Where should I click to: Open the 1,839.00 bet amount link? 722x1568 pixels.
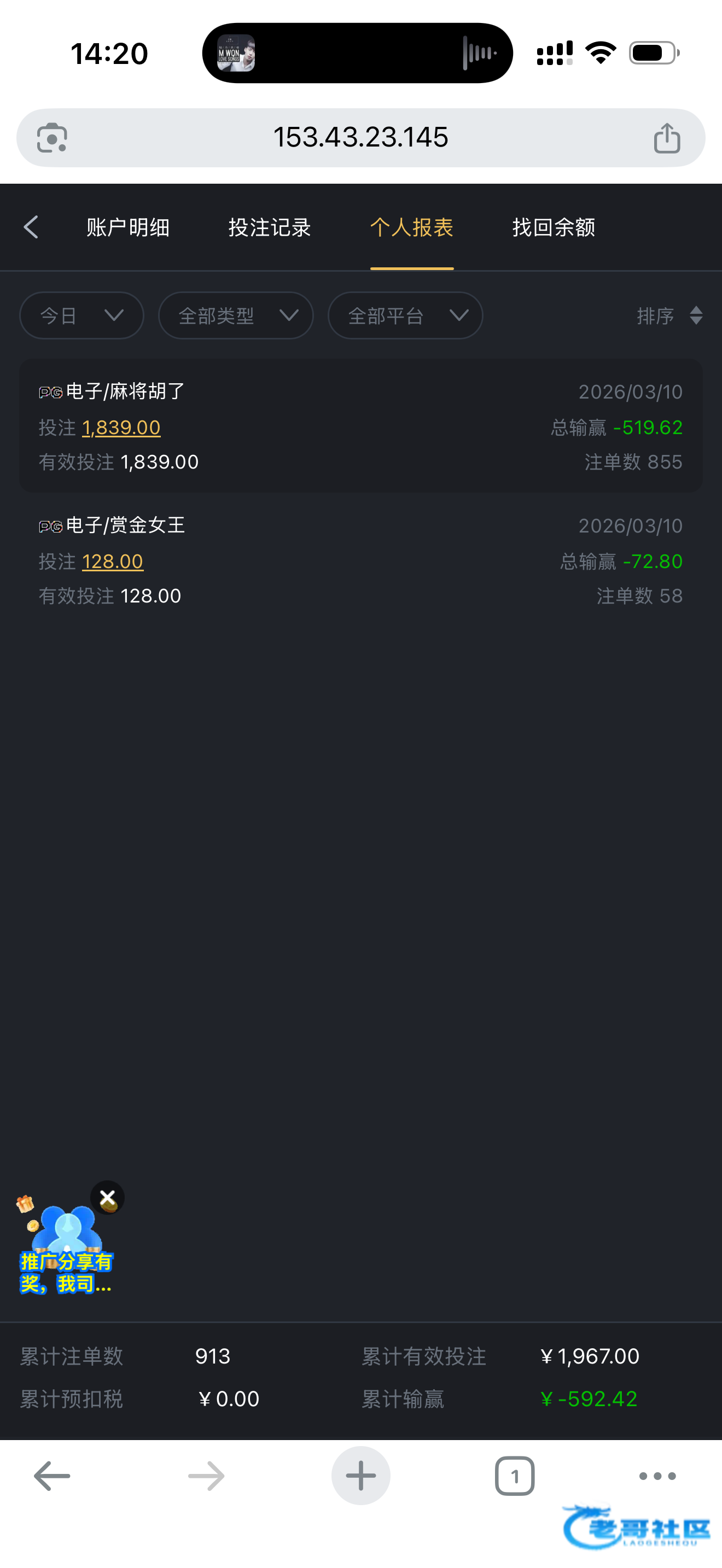tap(121, 428)
